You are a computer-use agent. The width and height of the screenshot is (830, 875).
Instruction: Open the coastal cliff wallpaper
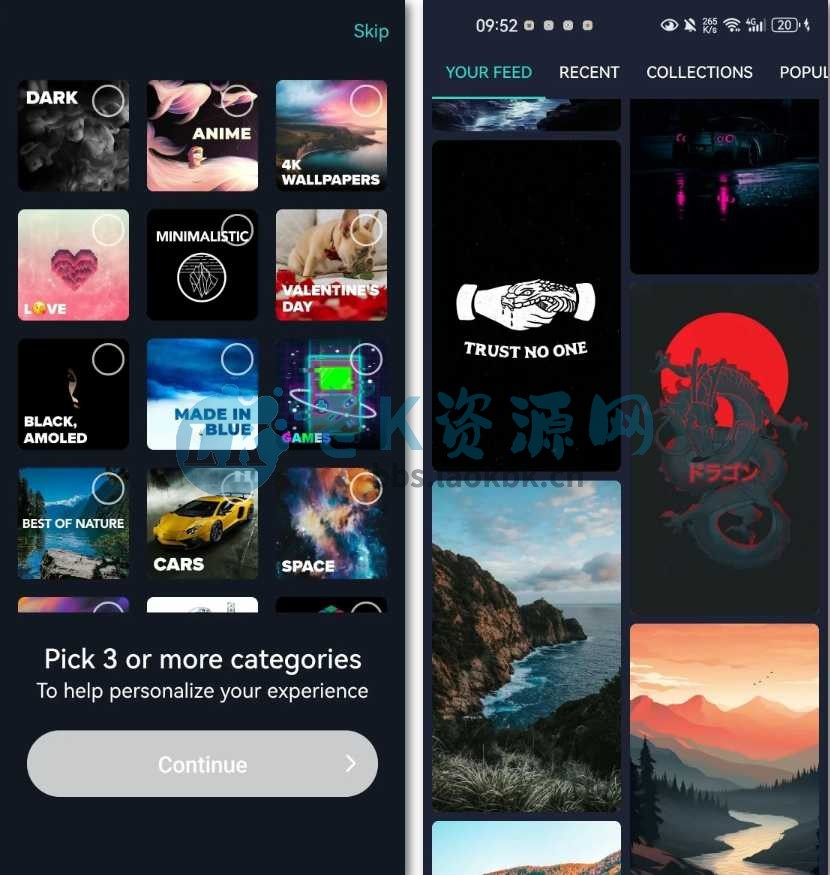pos(526,645)
